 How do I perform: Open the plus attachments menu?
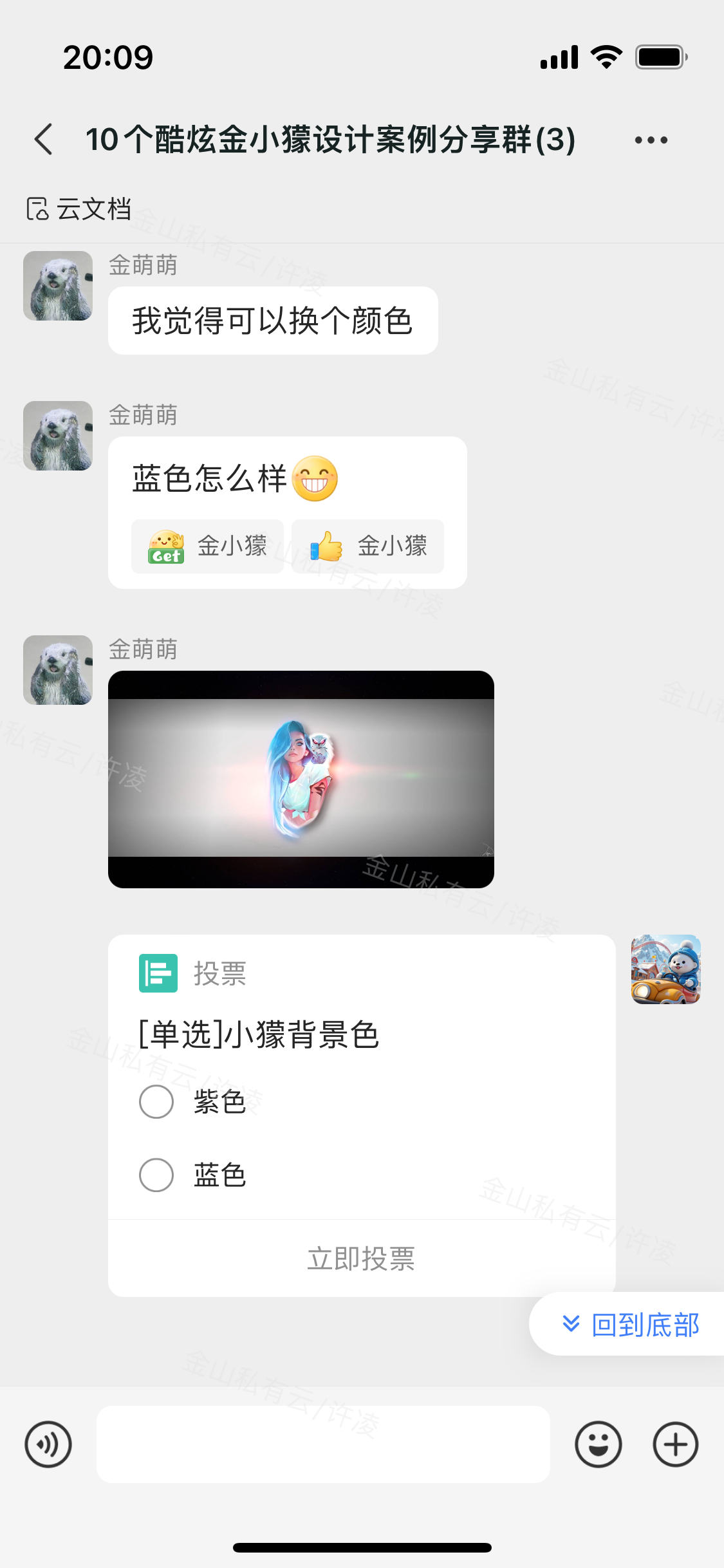pyautogui.click(x=675, y=1444)
